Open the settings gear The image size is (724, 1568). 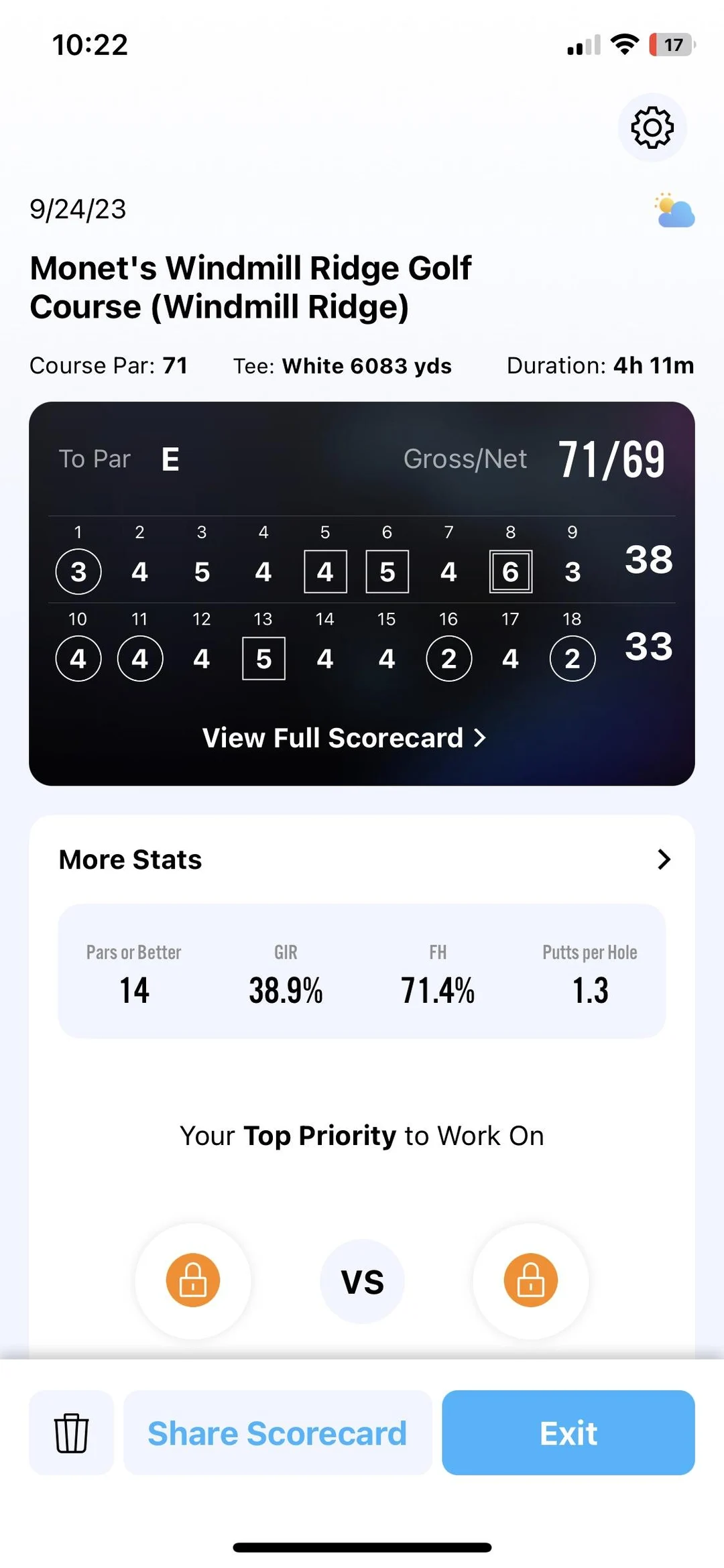[x=651, y=127]
